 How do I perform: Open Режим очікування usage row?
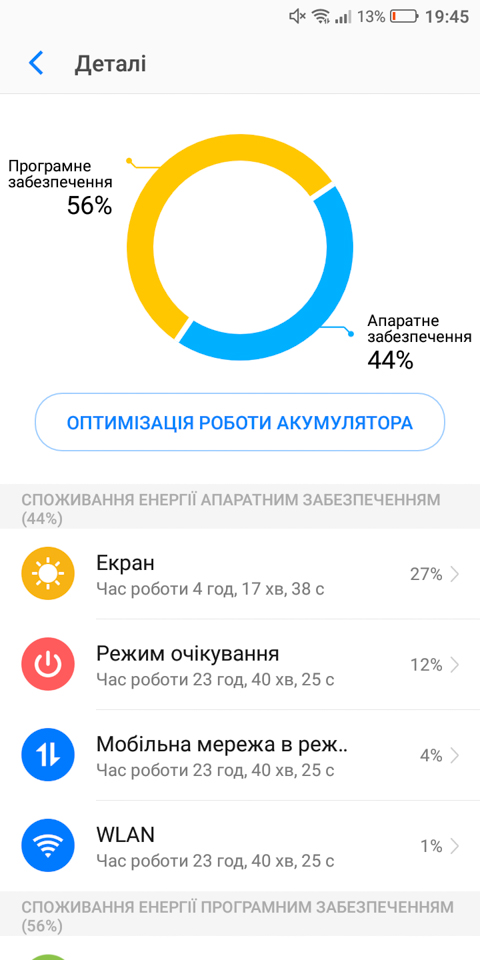240,664
